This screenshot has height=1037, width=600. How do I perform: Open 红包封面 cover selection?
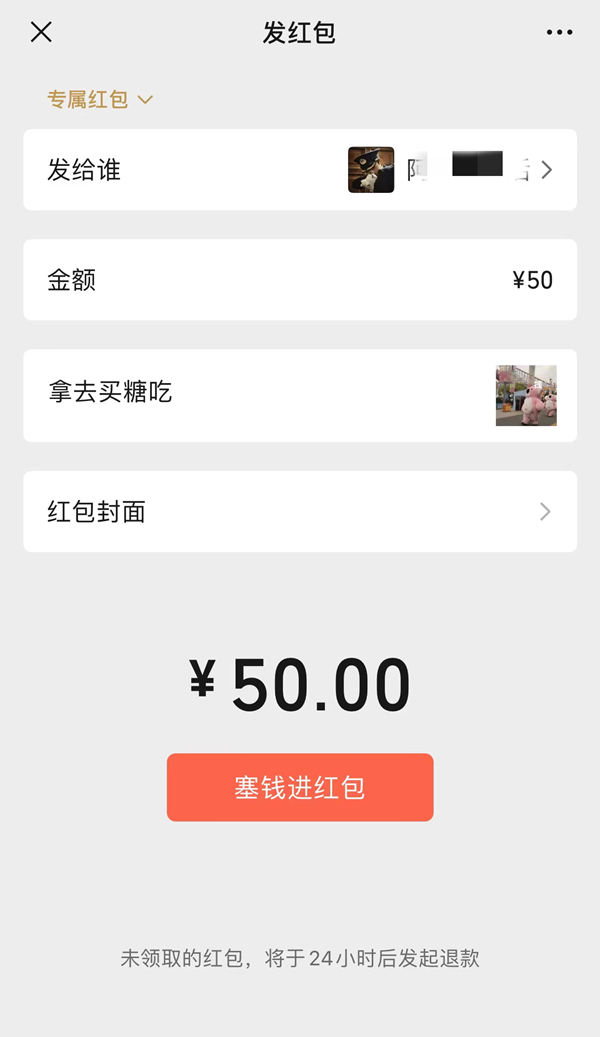(300, 512)
